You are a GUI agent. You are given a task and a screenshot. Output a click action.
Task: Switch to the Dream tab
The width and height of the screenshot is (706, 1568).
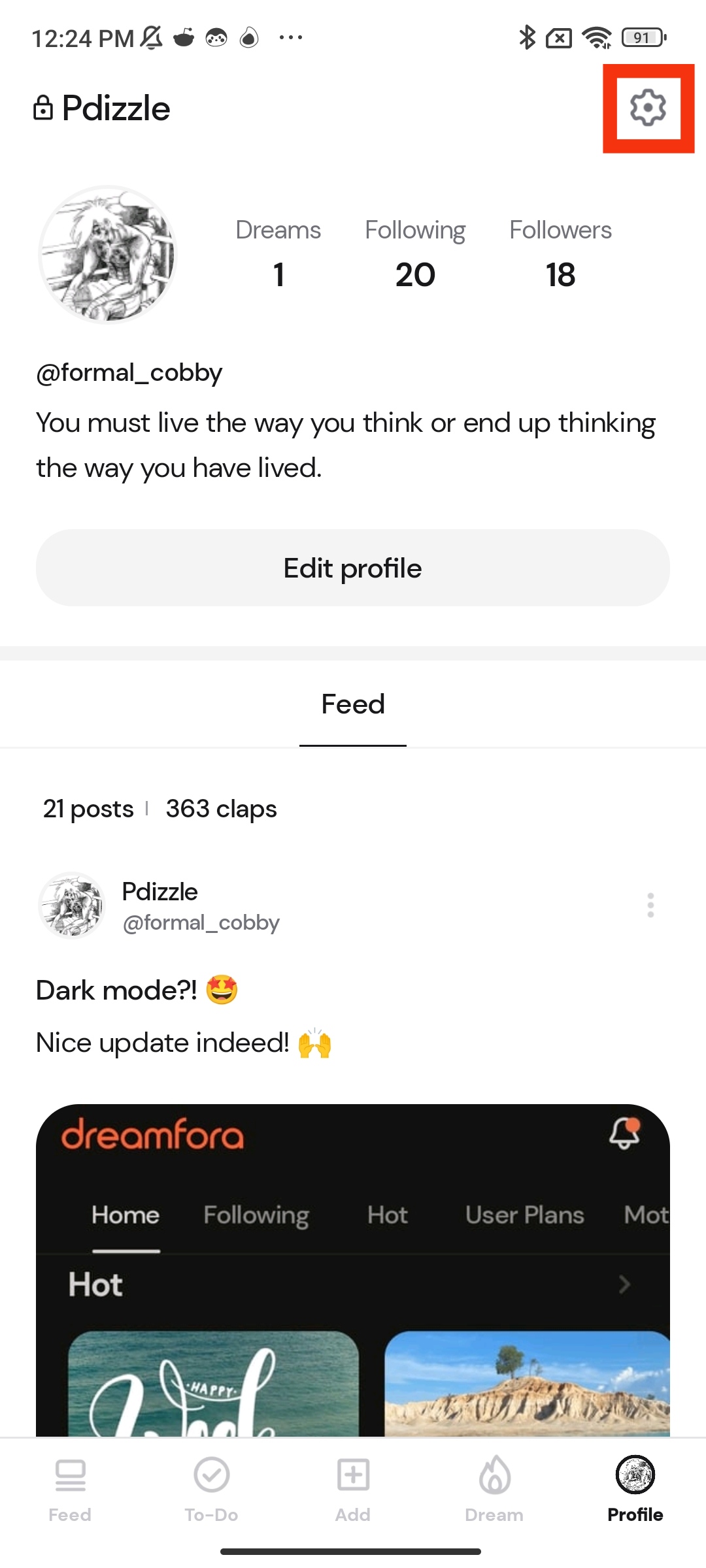pos(494,1486)
